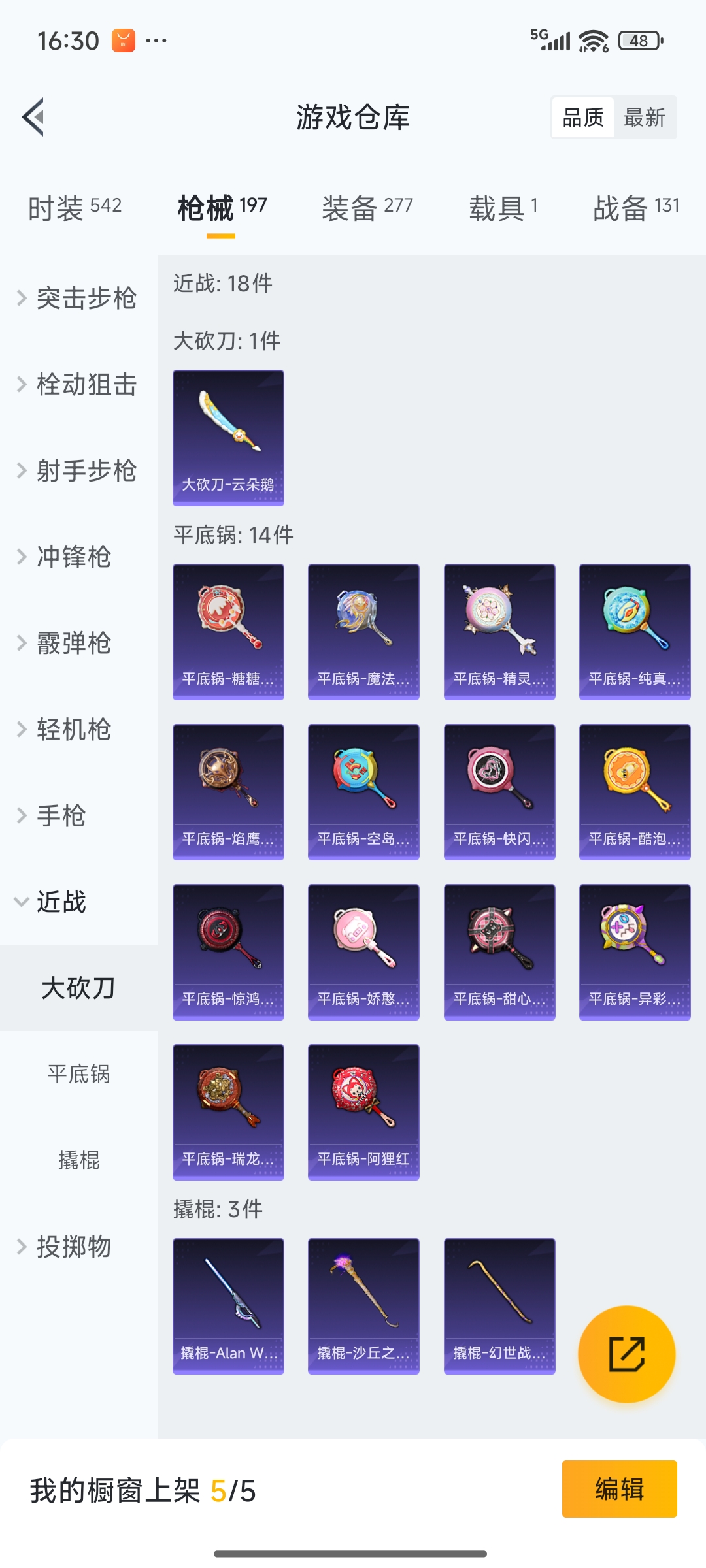Tap the orange floating share button
The width and height of the screenshot is (706, 1568).
(626, 1354)
